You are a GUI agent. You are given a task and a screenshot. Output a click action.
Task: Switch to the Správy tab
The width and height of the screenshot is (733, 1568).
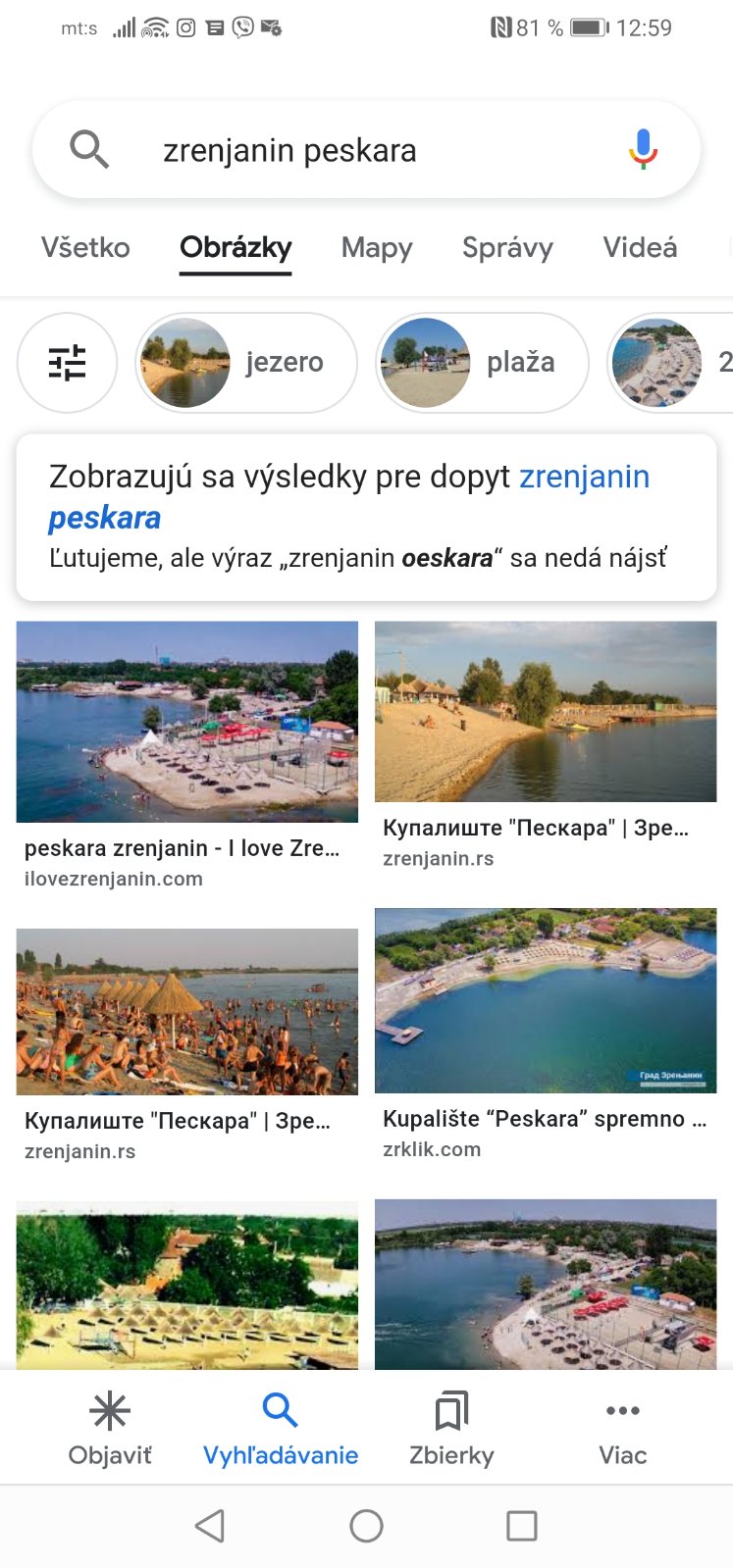507,247
